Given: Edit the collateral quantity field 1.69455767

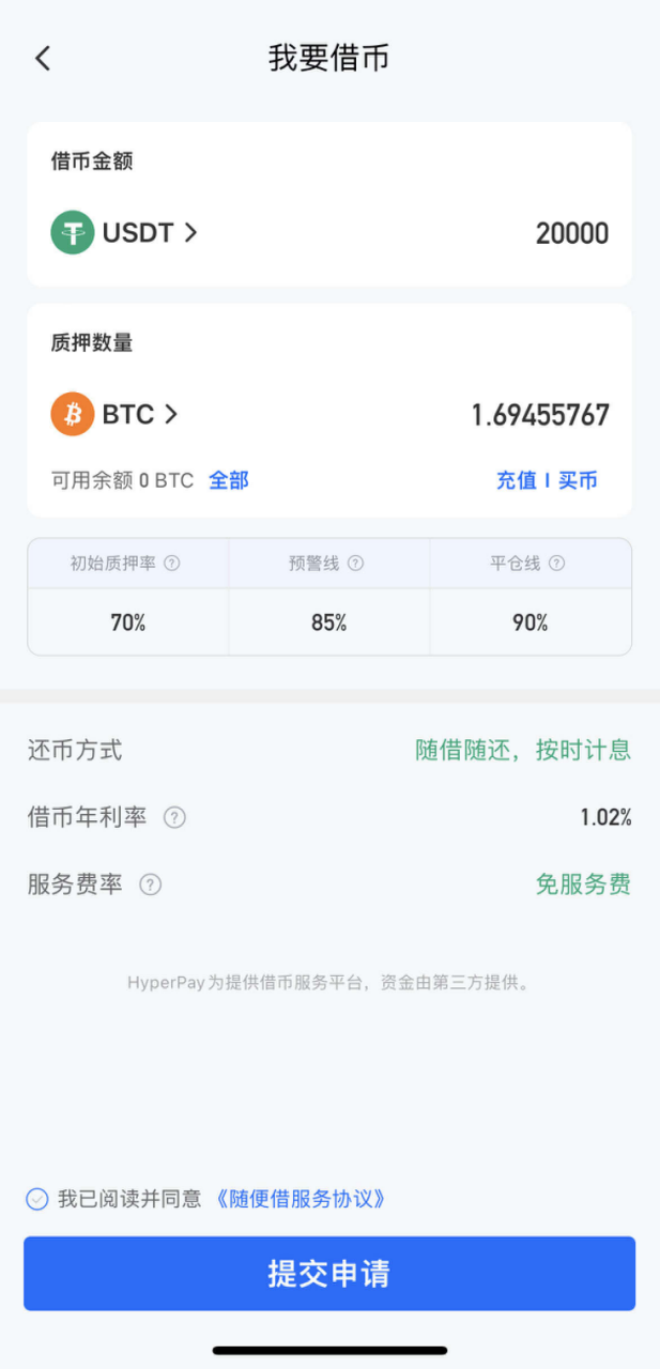Looking at the screenshot, I should 540,415.
